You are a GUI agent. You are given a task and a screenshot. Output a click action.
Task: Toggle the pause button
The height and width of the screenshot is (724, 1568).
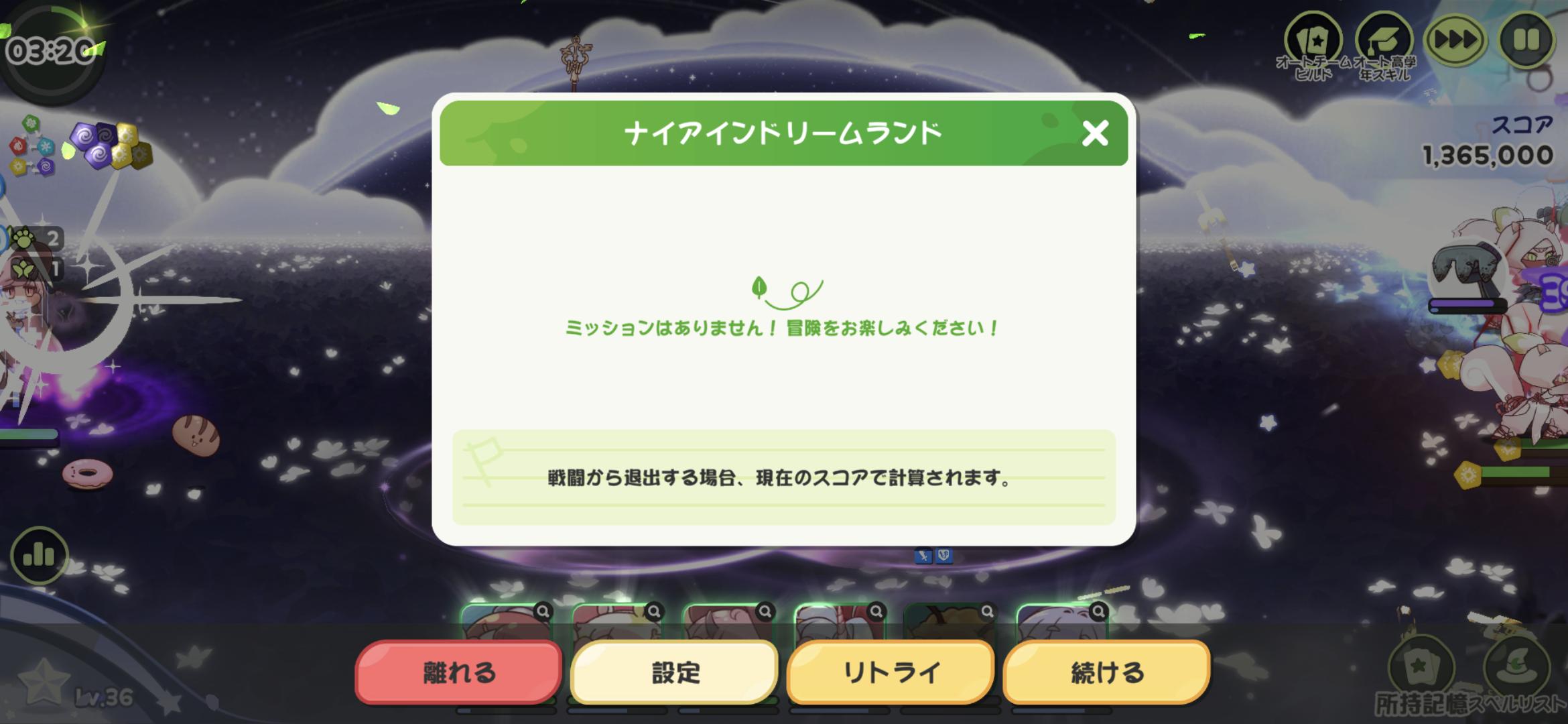click(1526, 40)
